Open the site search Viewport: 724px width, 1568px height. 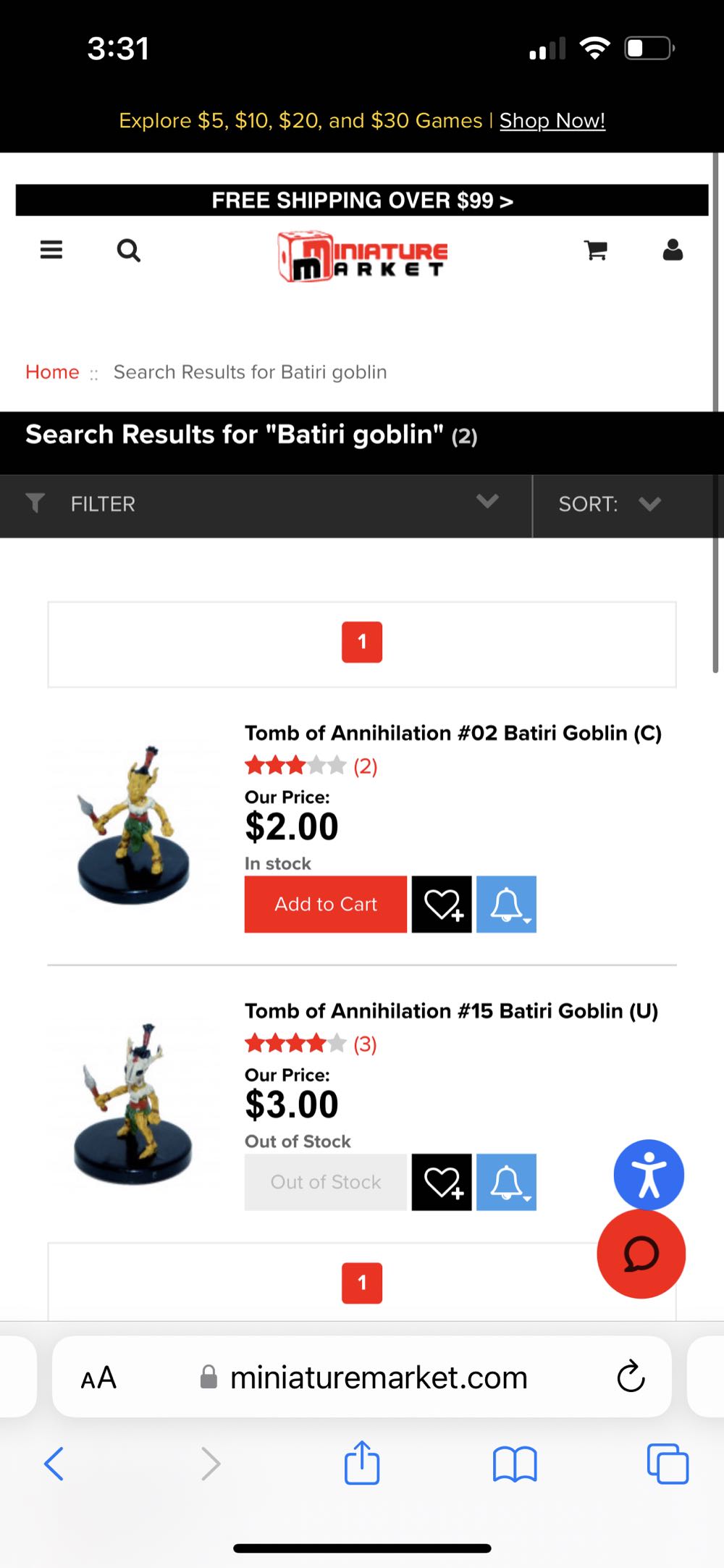(129, 250)
